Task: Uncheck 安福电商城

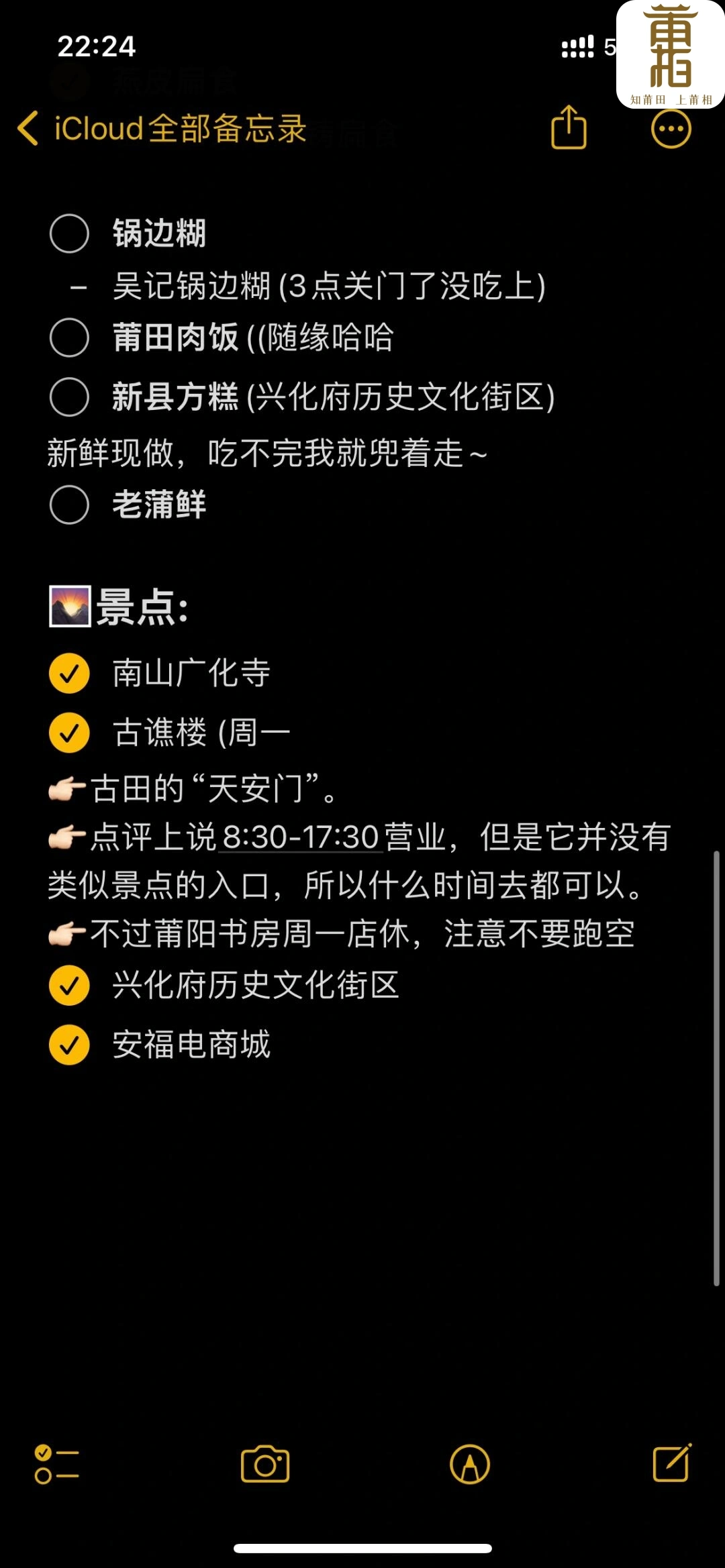Action: [69, 1045]
